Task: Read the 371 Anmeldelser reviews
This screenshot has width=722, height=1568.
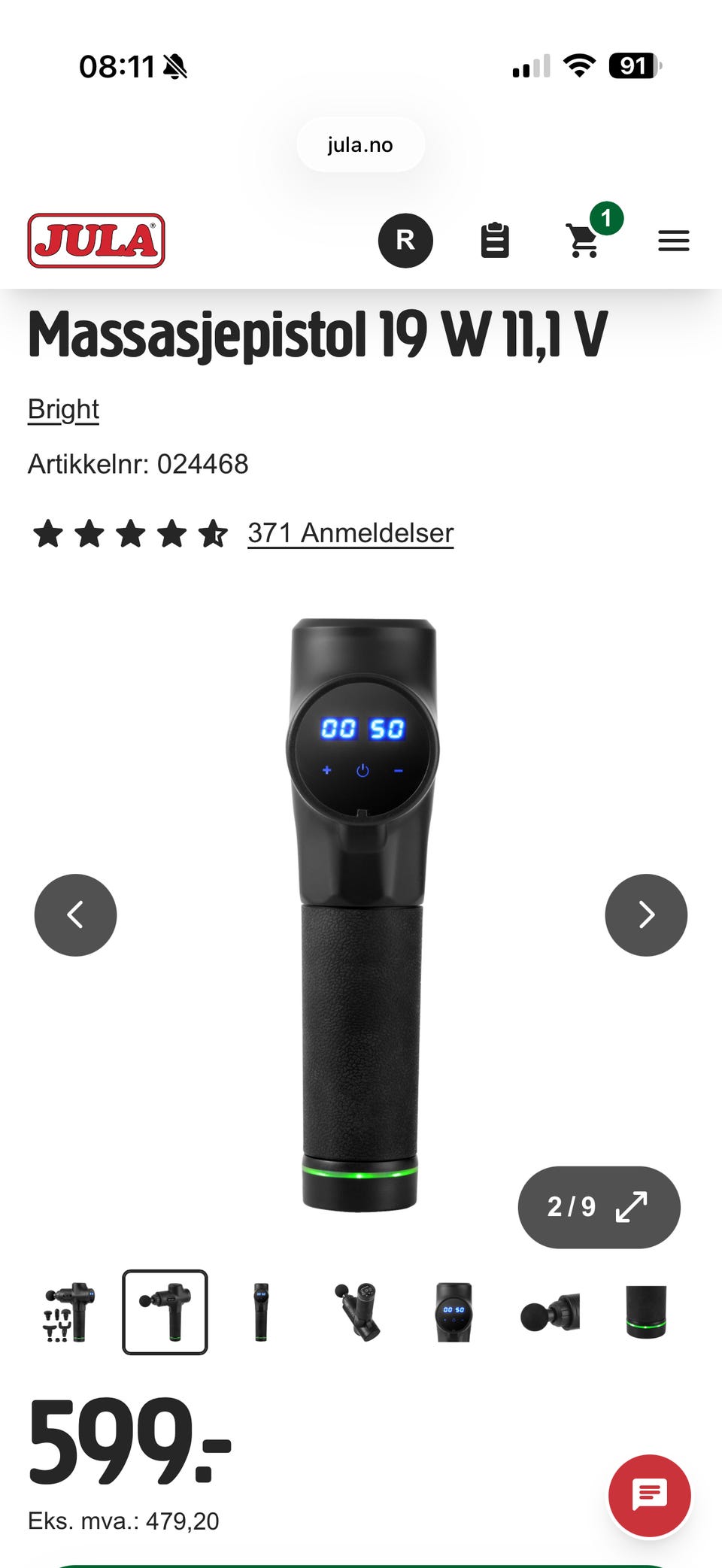Action: (350, 533)
